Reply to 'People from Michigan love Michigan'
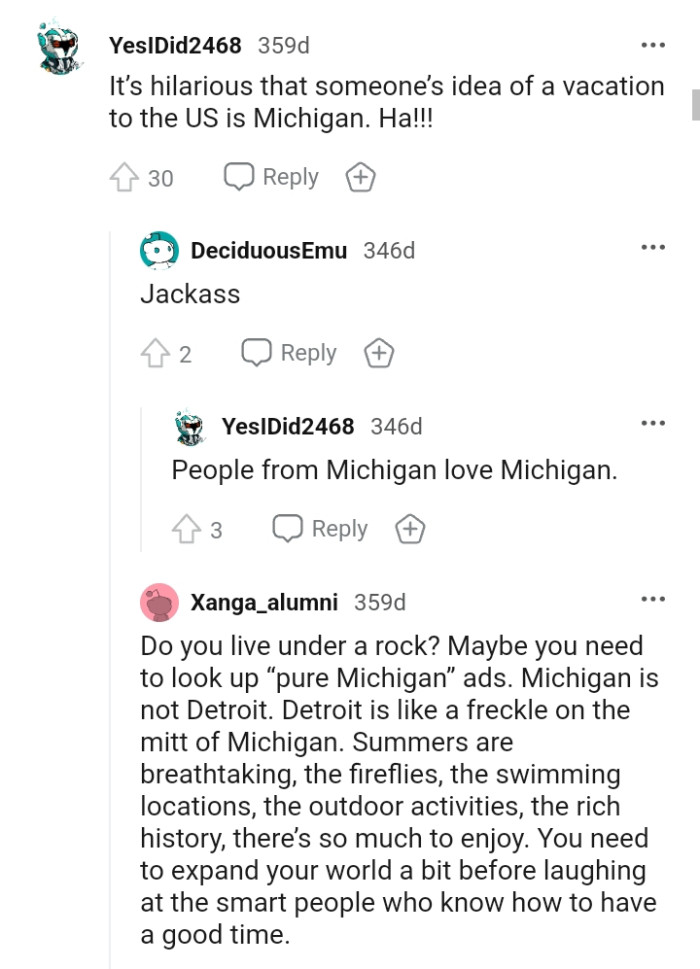 click(320, 528)
